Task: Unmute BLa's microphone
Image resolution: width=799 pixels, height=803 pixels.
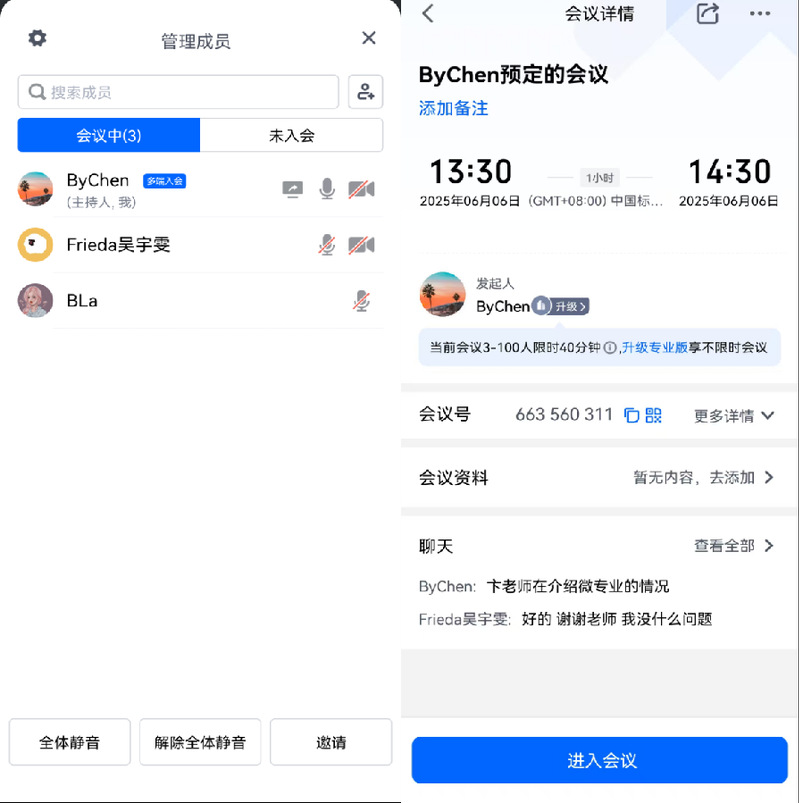Action: tap(361, 300)
